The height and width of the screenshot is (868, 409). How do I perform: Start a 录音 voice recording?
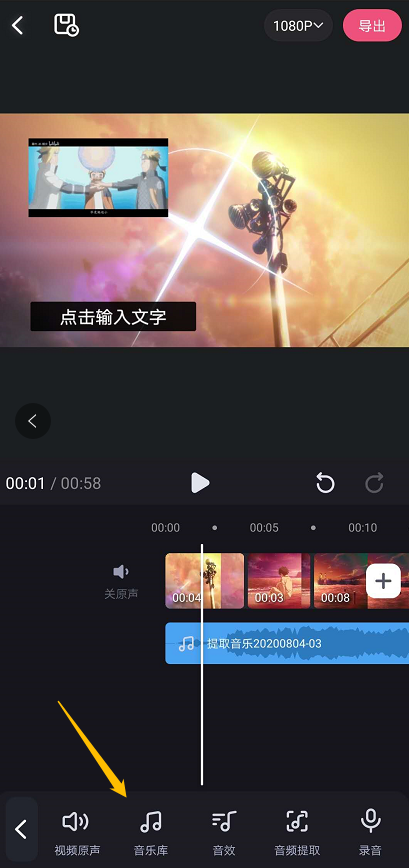pyautogui.click(x=370, y=833)
